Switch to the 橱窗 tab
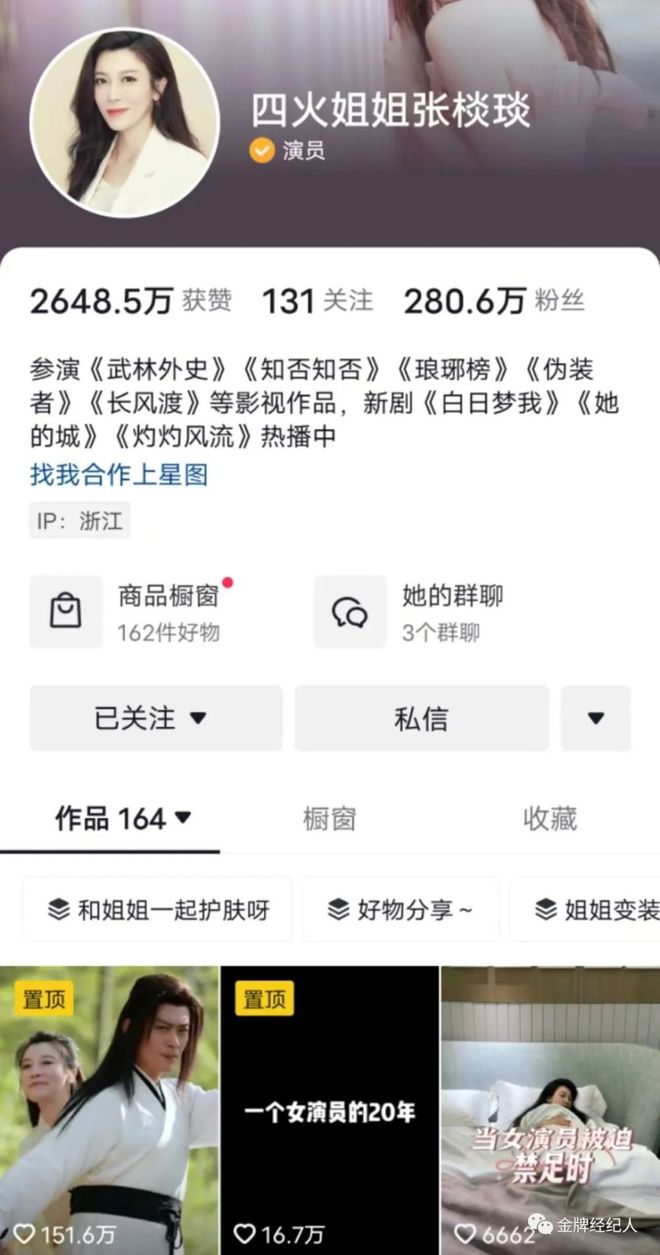660x1255 pixels. 330,819
